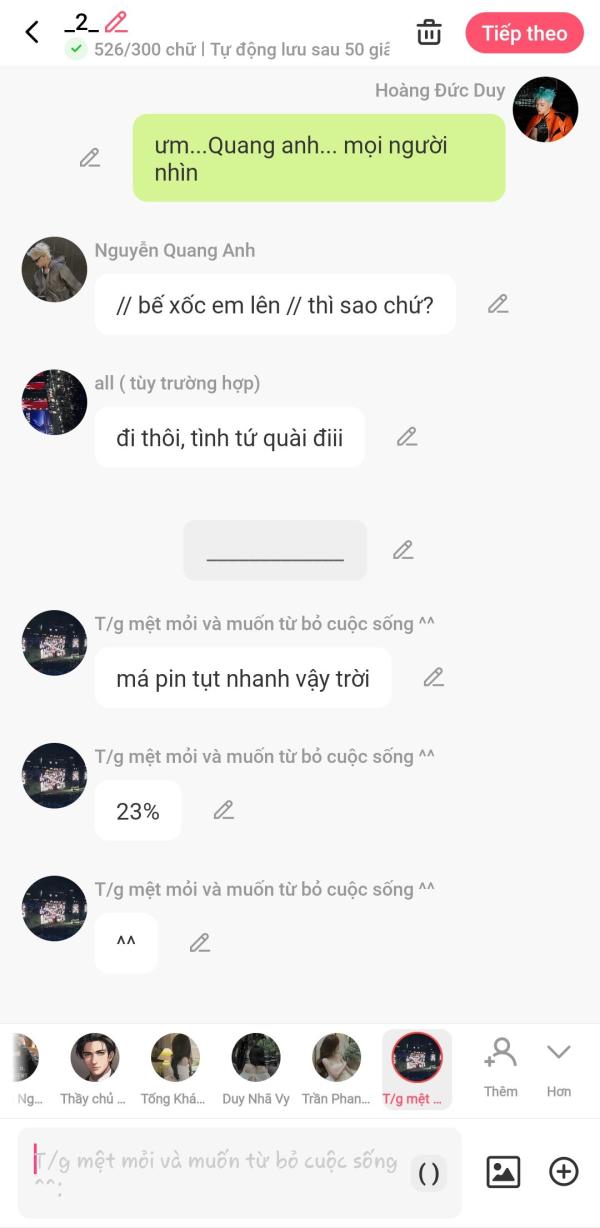
Task: Edit the message "ừm...Quang anh... mọi người nhìn"
Action: click(90, 158)
